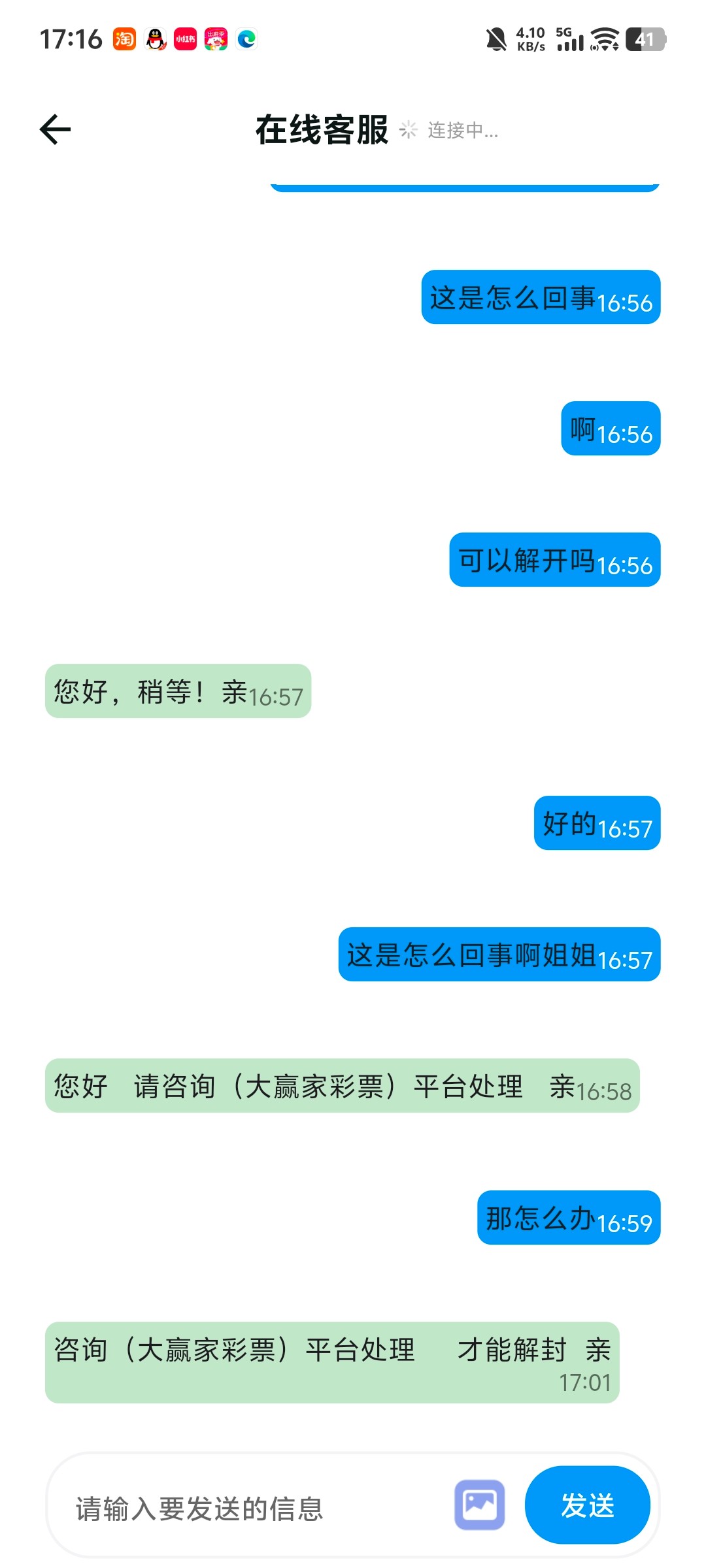Tap the 发送 button

click(587, 1505)
